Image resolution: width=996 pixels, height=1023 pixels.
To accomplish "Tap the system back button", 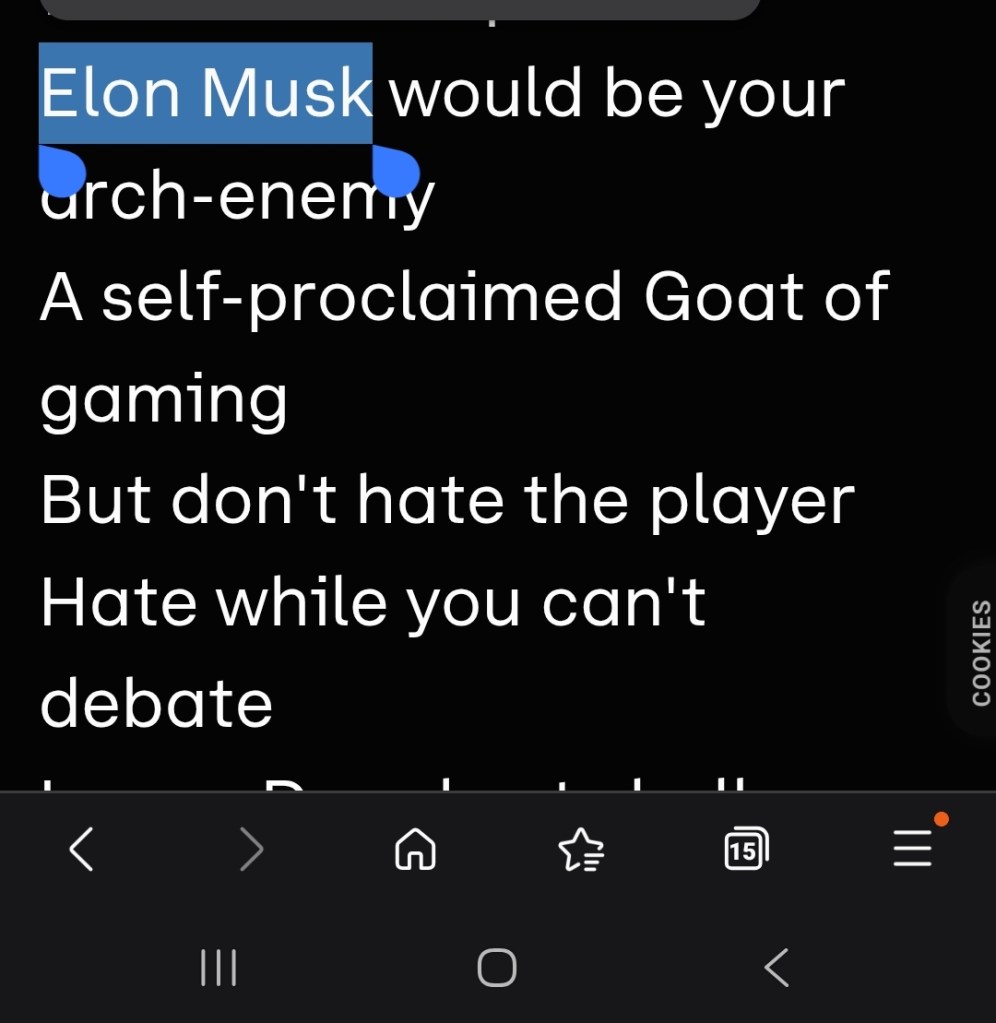I will (x=777, y=967).
